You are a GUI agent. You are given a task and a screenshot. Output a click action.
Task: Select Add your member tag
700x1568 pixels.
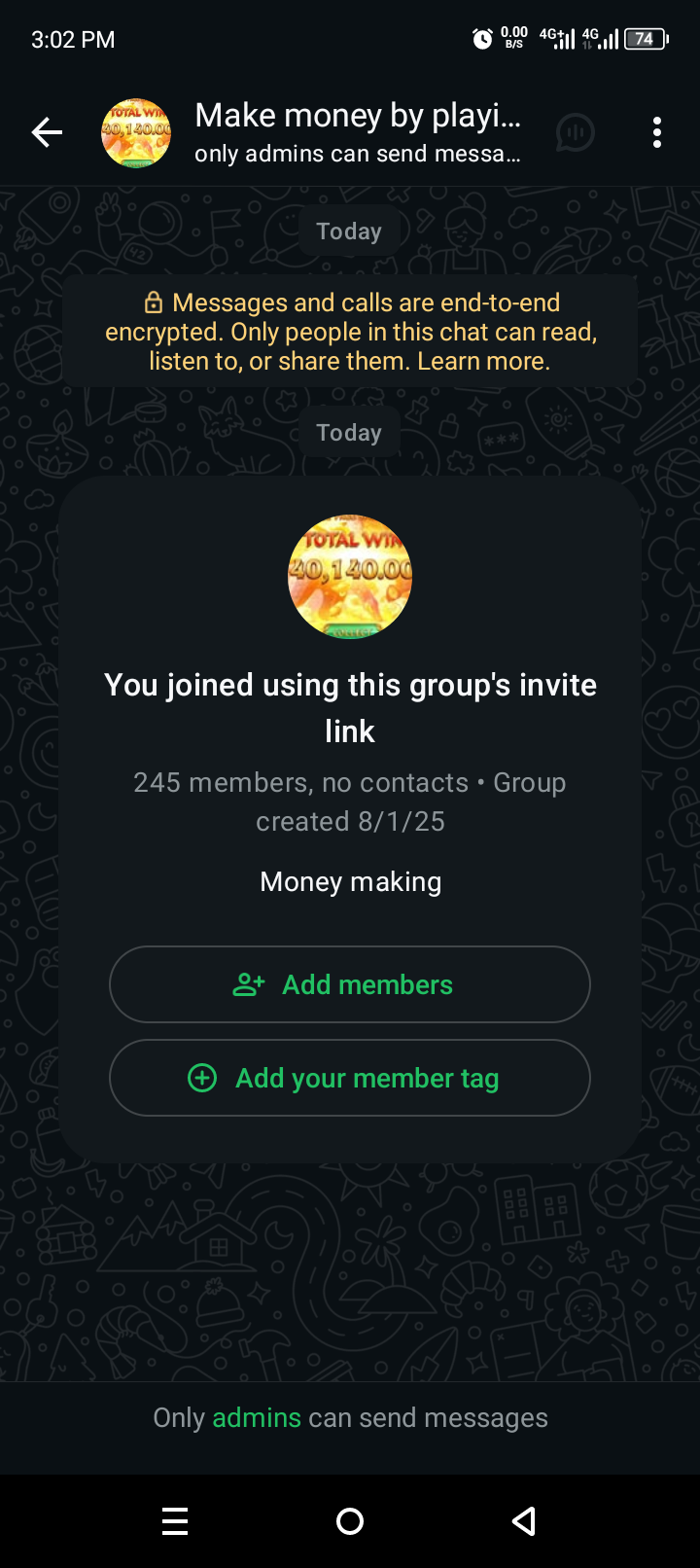click(x=350, y=1078)
